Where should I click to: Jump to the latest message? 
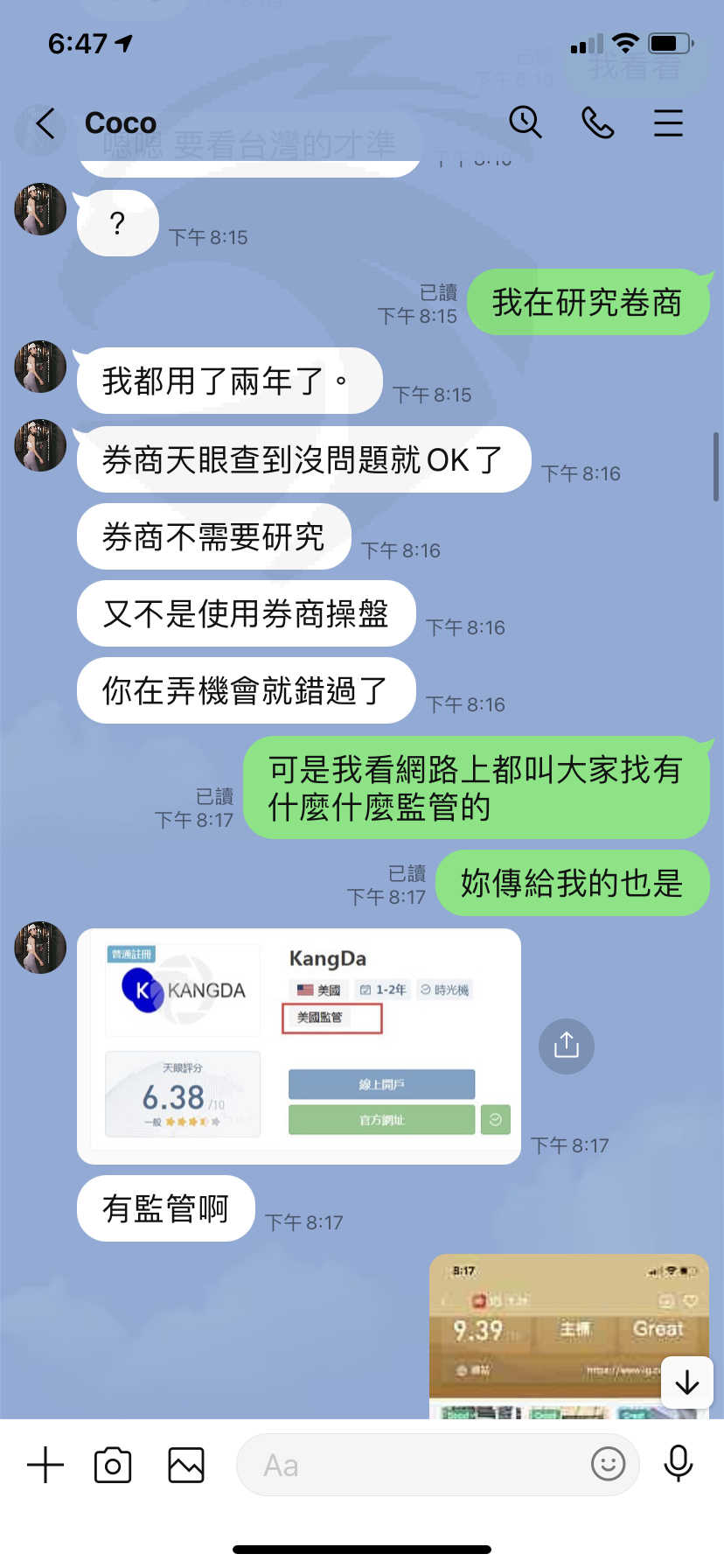click(687, 1382)
